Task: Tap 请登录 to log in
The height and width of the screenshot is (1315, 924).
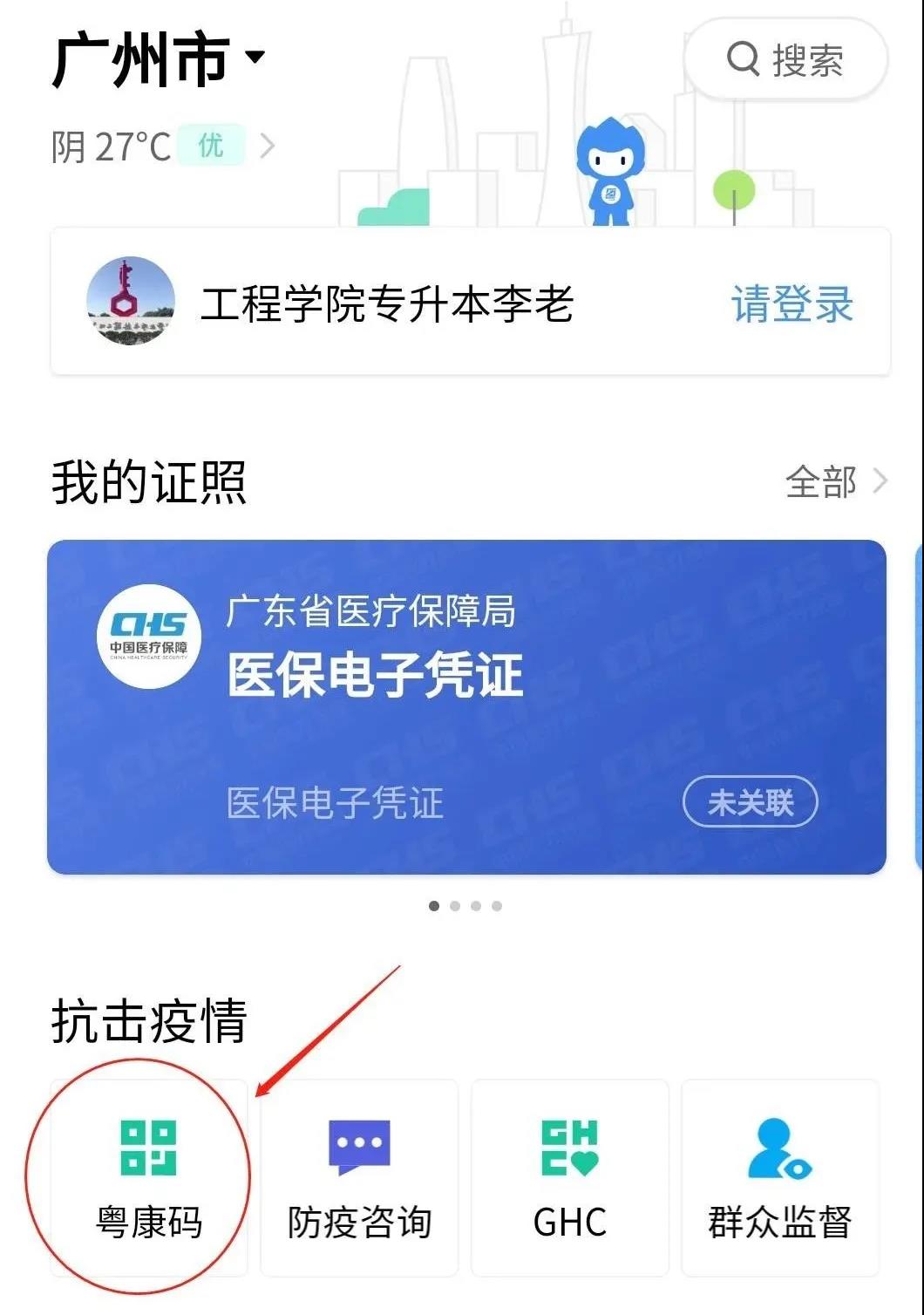Action: (x=792, y=304)
